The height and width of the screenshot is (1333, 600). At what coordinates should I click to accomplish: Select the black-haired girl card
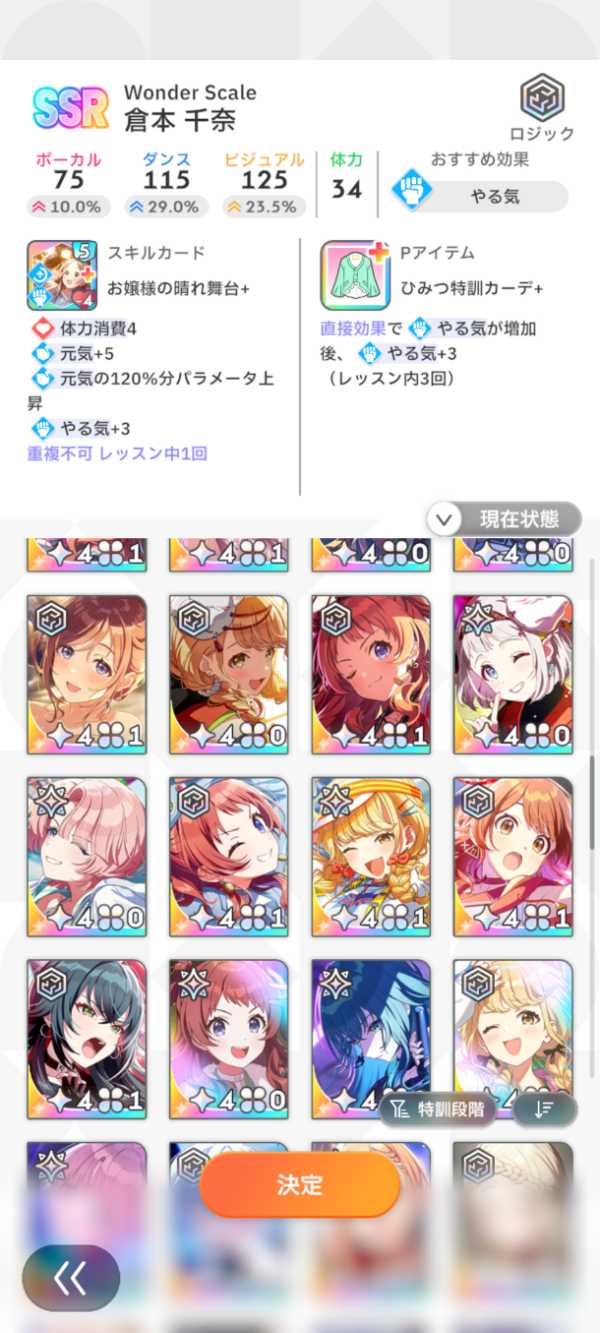(x=86, y=1037)
